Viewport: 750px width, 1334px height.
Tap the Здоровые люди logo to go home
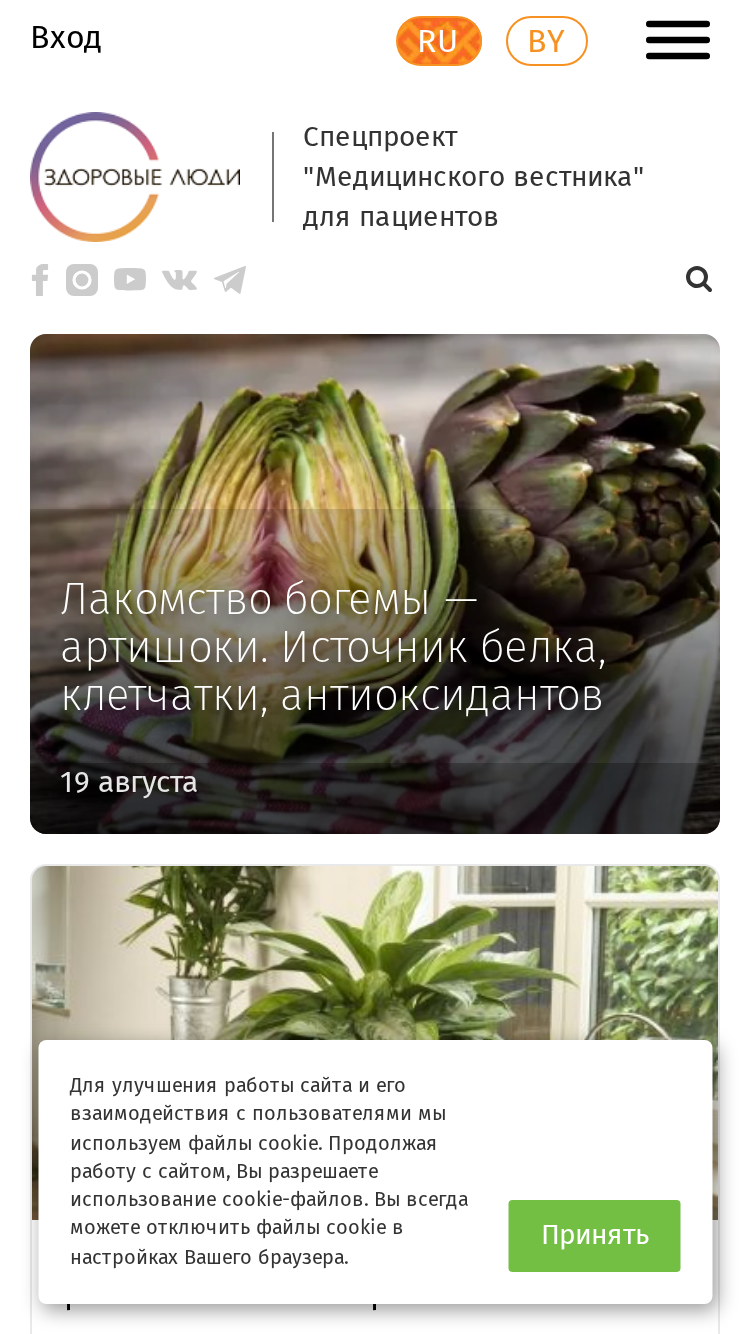[136, 177]
